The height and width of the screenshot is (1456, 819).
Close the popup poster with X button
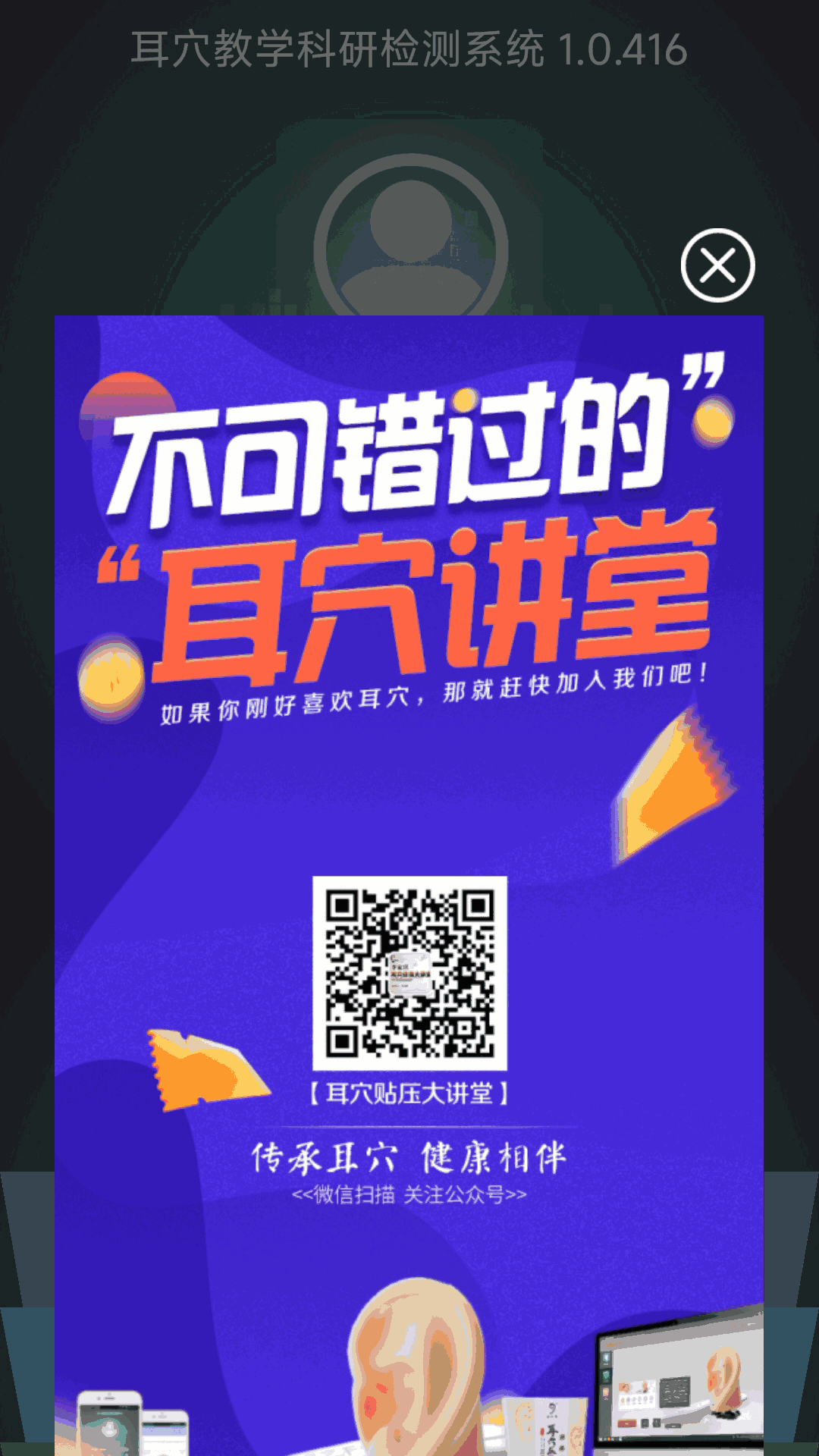coord(717,265)
